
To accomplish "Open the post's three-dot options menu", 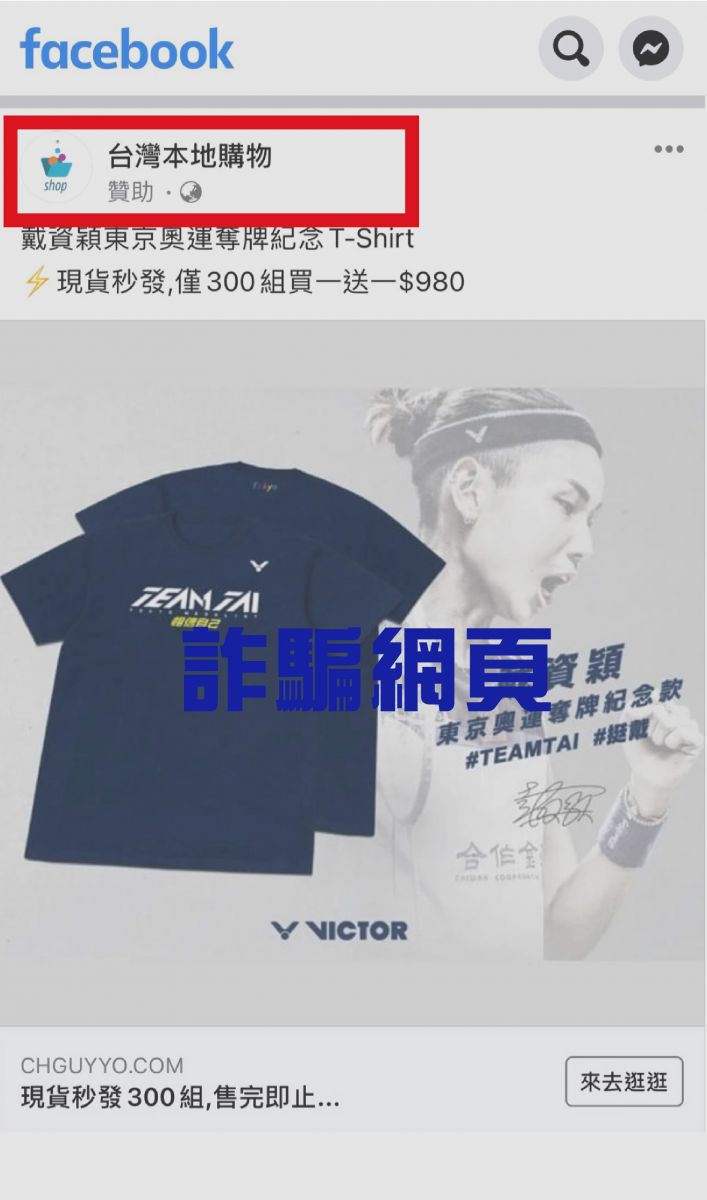I will click(668, 150).
